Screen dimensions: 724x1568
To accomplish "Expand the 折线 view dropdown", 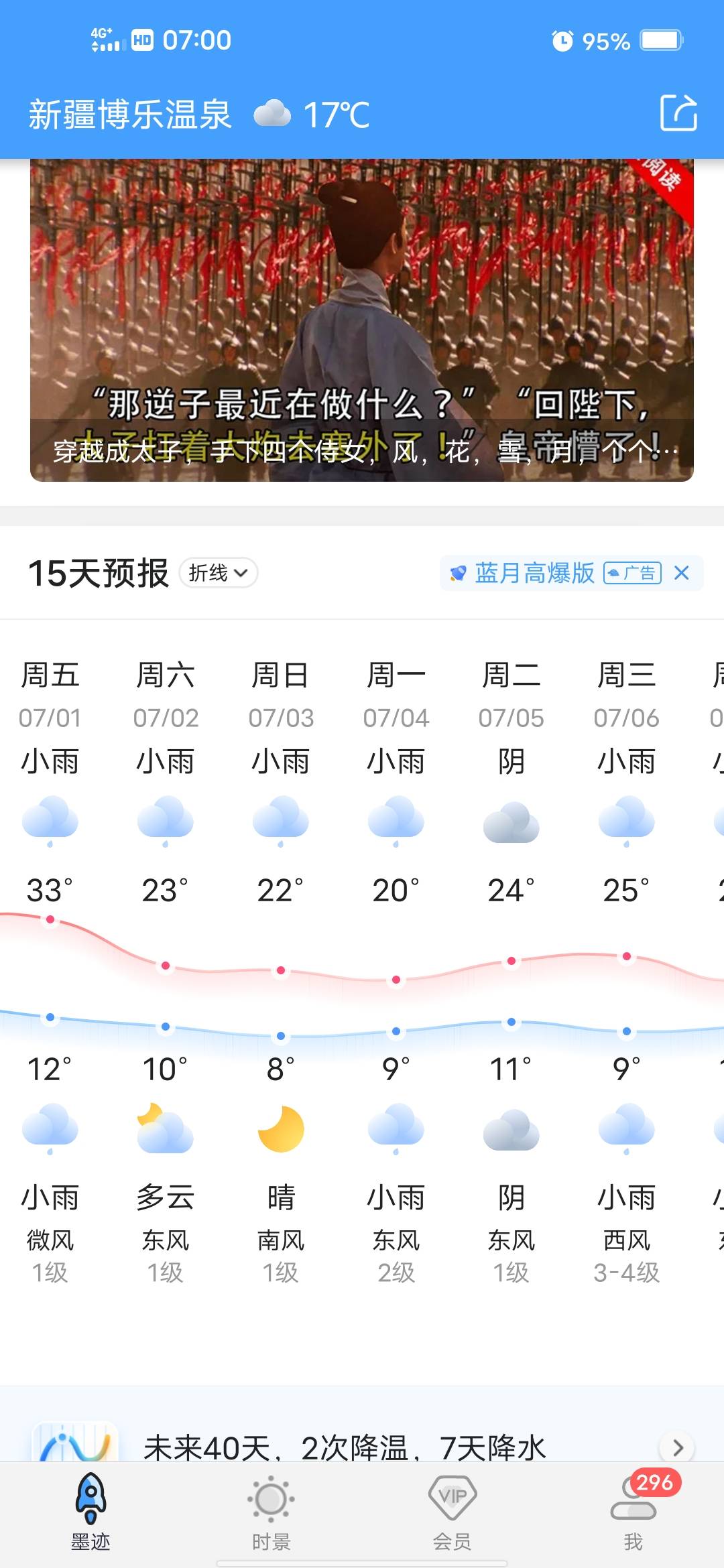I will [219, 573].
